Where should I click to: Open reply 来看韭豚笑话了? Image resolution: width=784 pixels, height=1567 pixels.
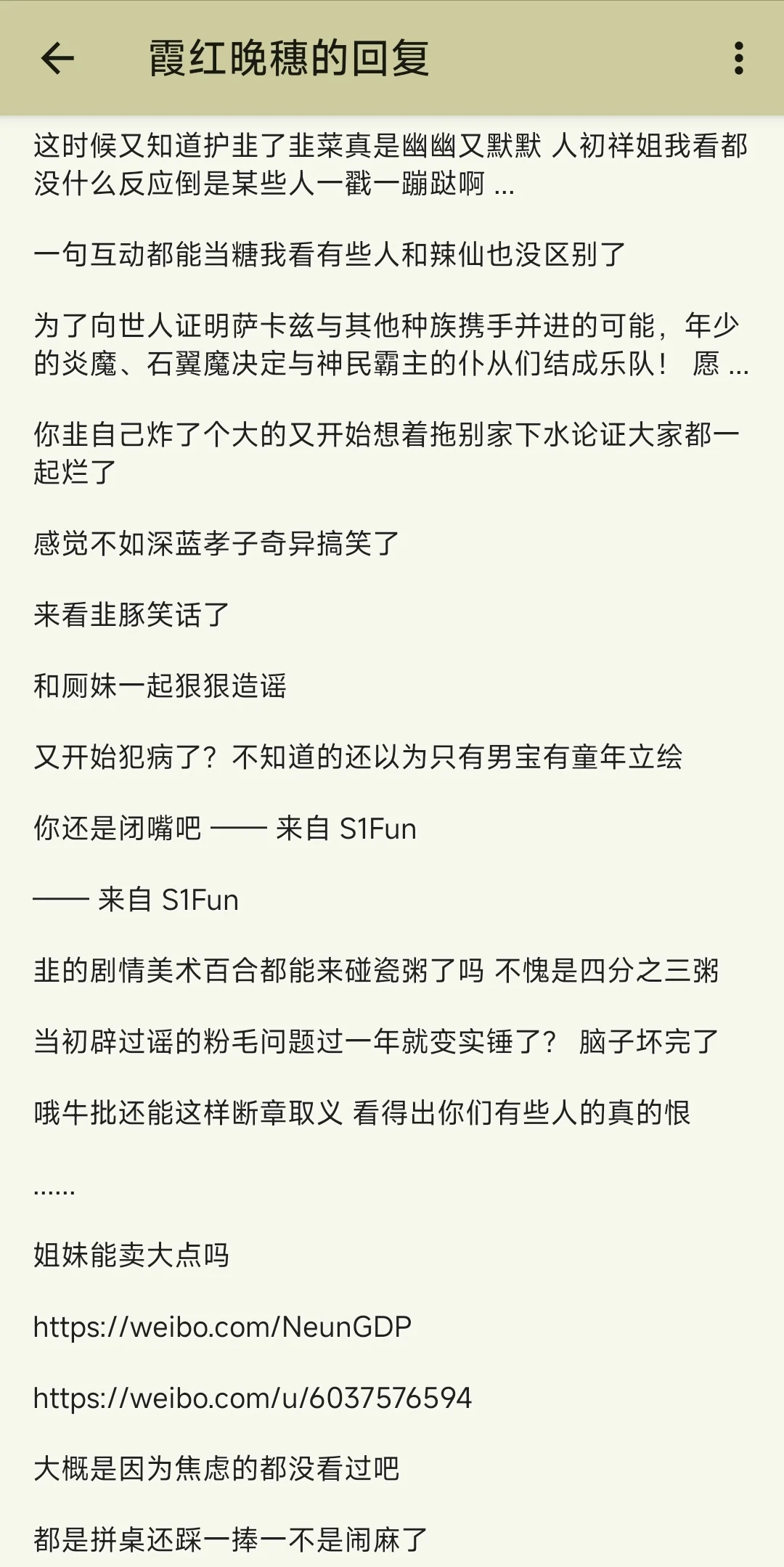click(x=392, y=614)
